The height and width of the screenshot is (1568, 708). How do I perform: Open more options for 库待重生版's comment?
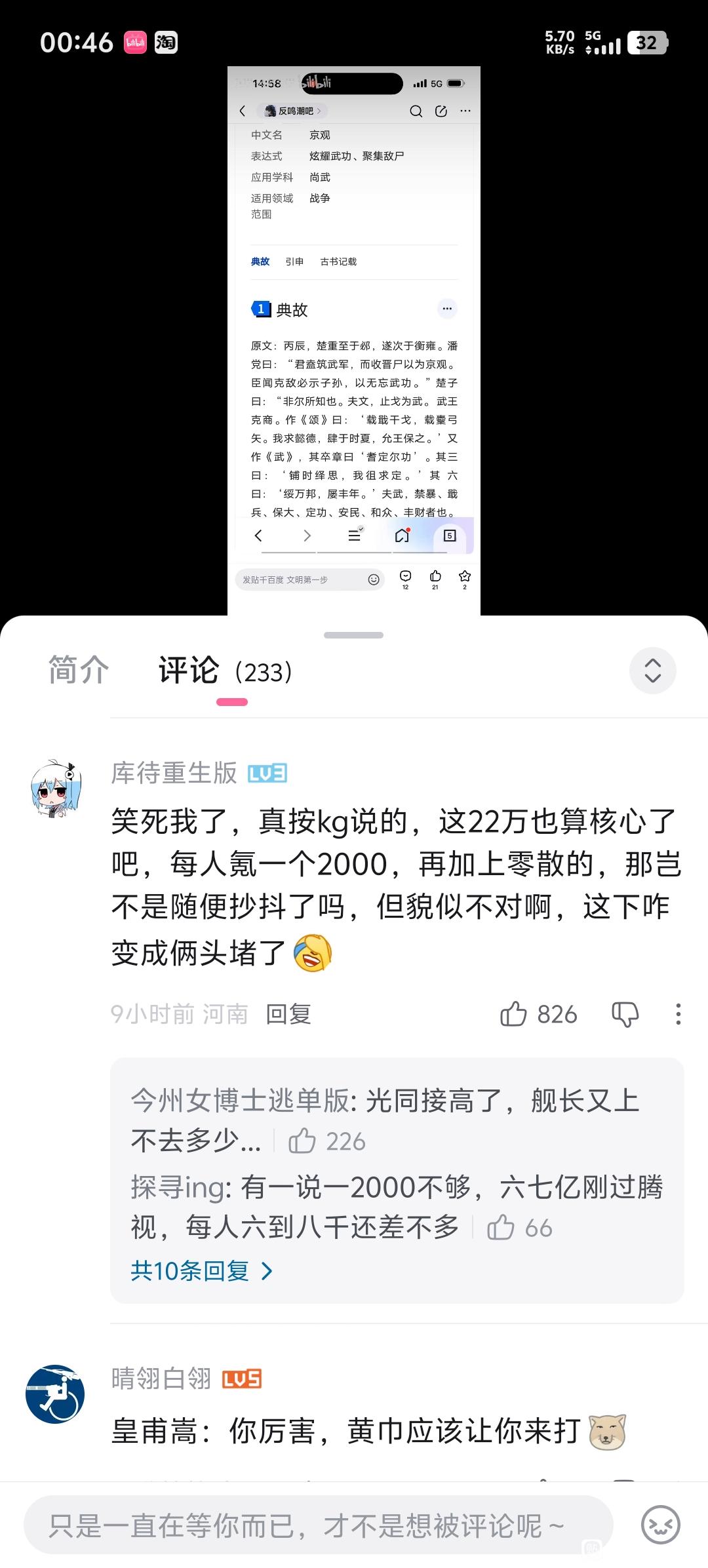click(678, 1014)
